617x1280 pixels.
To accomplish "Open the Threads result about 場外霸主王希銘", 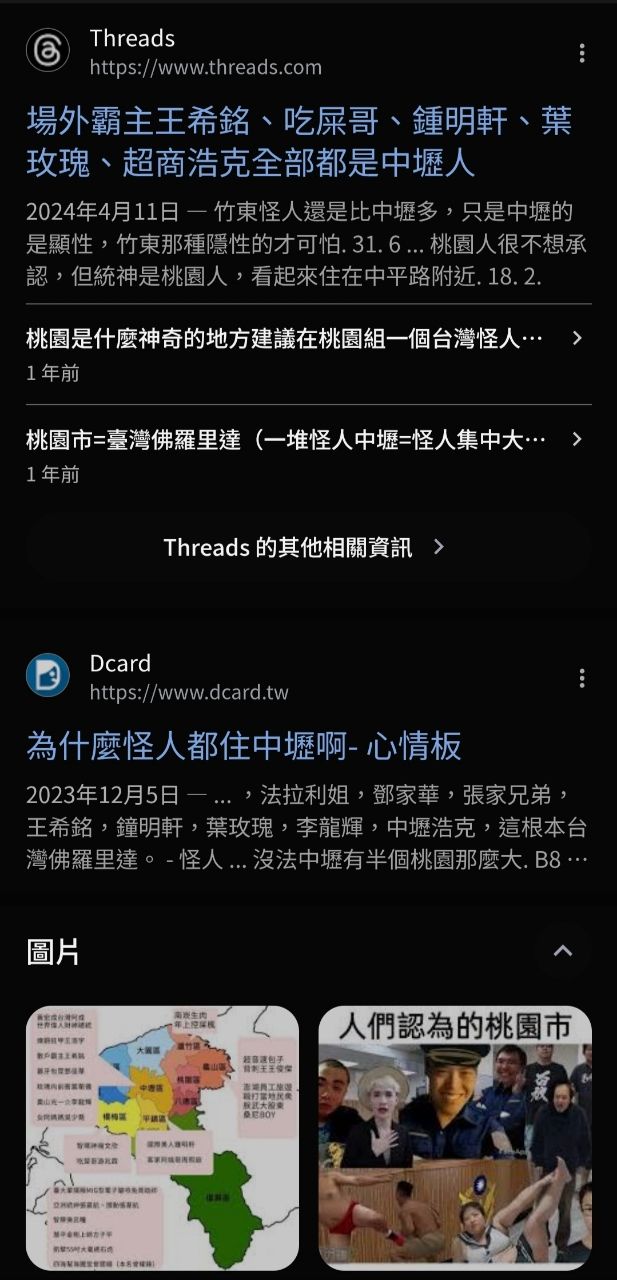I will (x=298, y=142).
